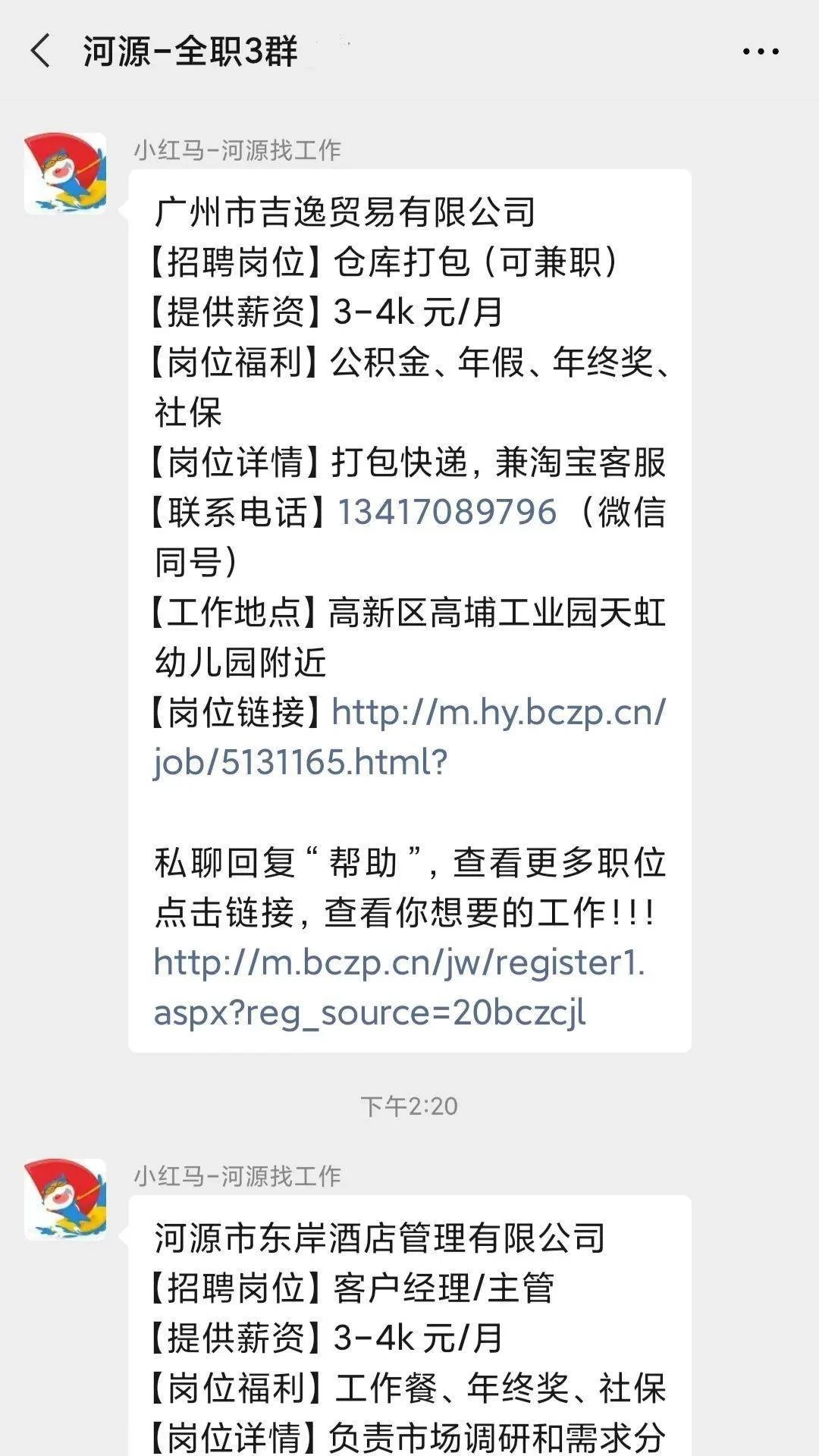This screenshot has width=819, height=1456.
Task: Tap the phone number 13417089796
Action: click(x=447, y=512)
